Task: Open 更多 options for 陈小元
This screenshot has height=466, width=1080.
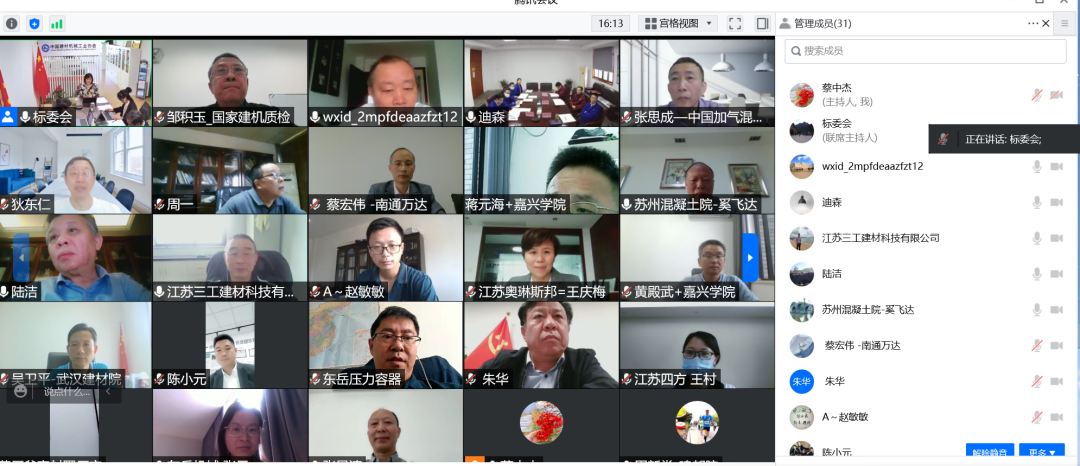Action: (x=1043, y=452)
